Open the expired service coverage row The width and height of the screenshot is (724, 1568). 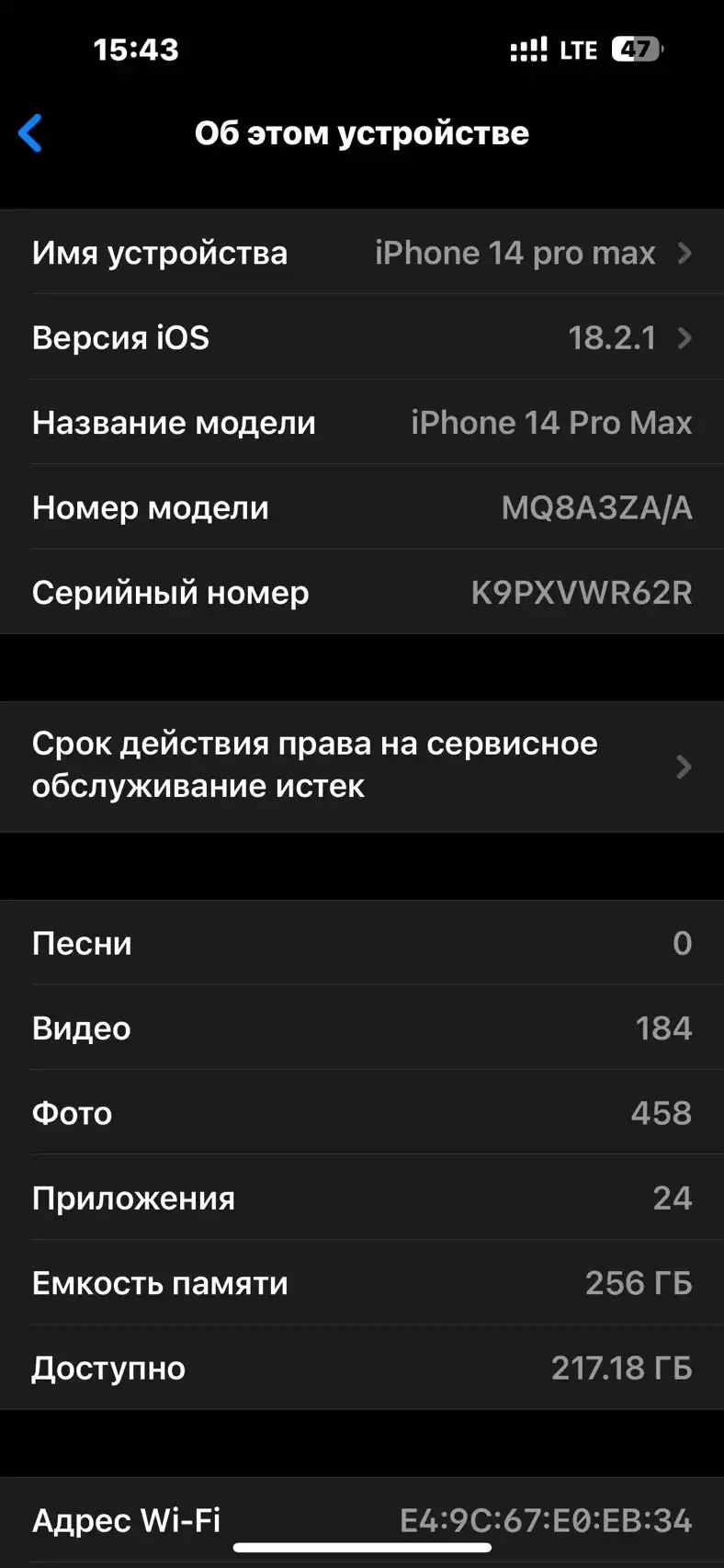362,767
